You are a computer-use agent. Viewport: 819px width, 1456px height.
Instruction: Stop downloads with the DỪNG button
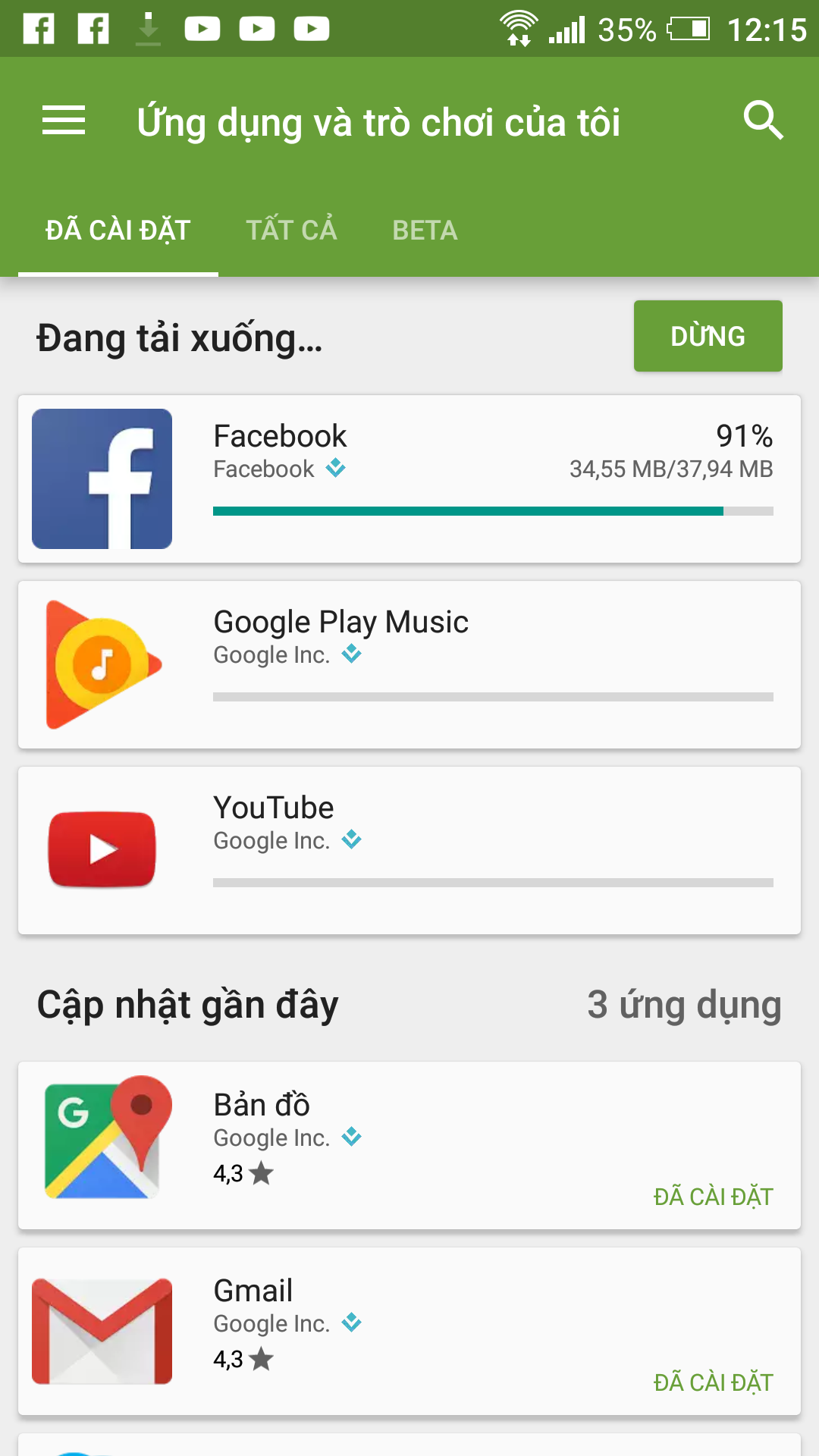(708, 336)
